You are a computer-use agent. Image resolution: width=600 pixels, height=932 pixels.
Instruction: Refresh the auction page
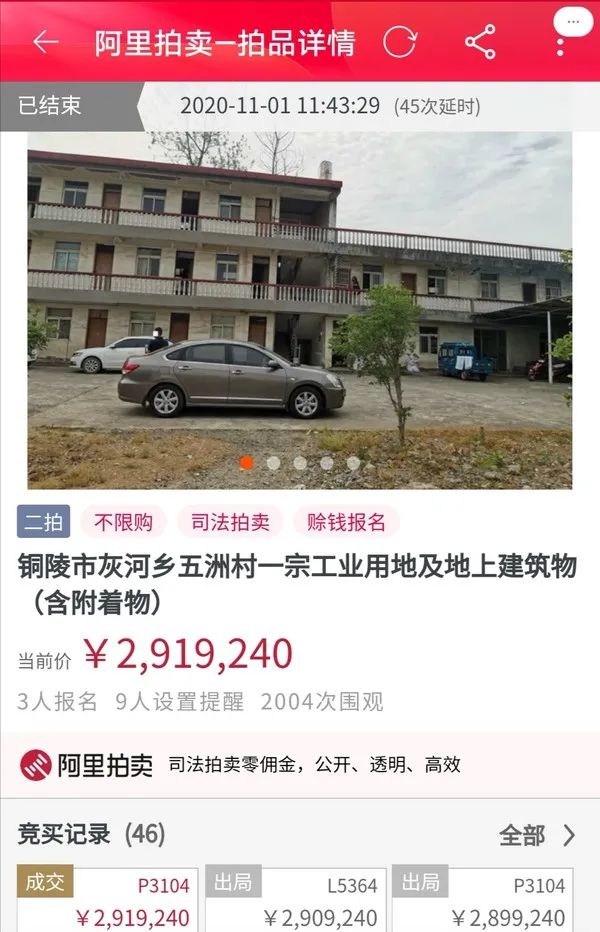(399, 42)
